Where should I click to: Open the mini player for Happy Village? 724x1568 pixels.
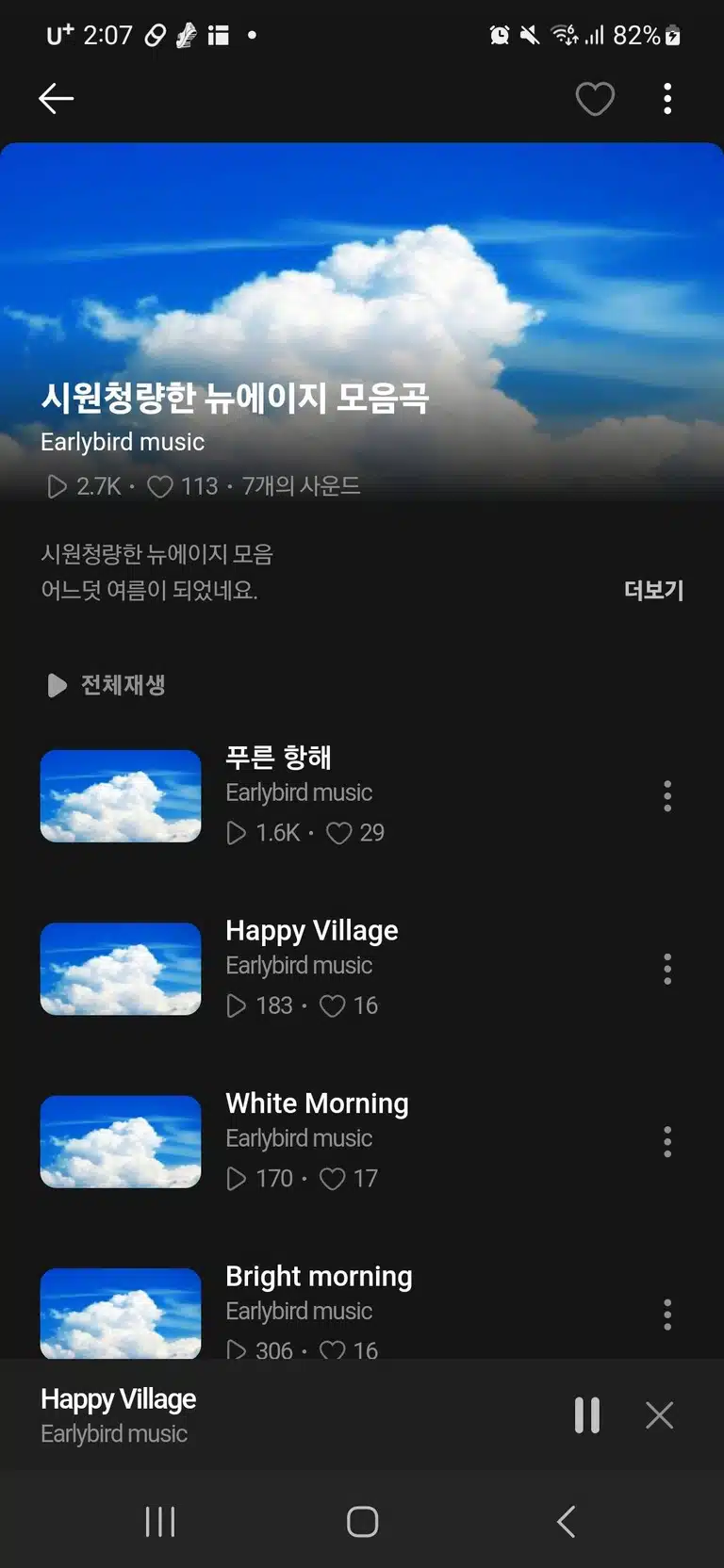pyautogui.click(x=283, y=1414)
